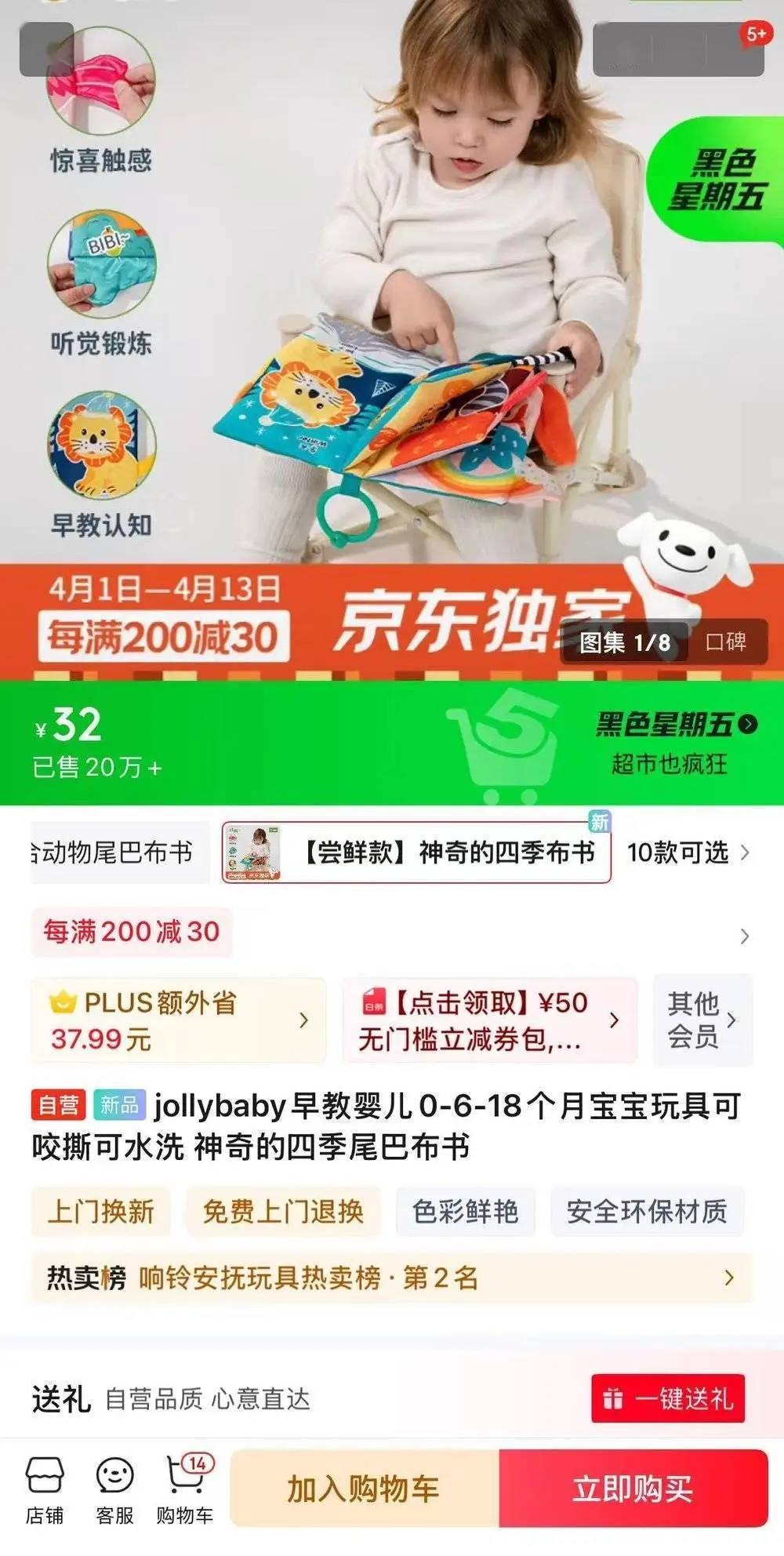The image size is (784, 1556).
Task: Tap 加入购物车 to add this item
Action: coord(365,1489)
